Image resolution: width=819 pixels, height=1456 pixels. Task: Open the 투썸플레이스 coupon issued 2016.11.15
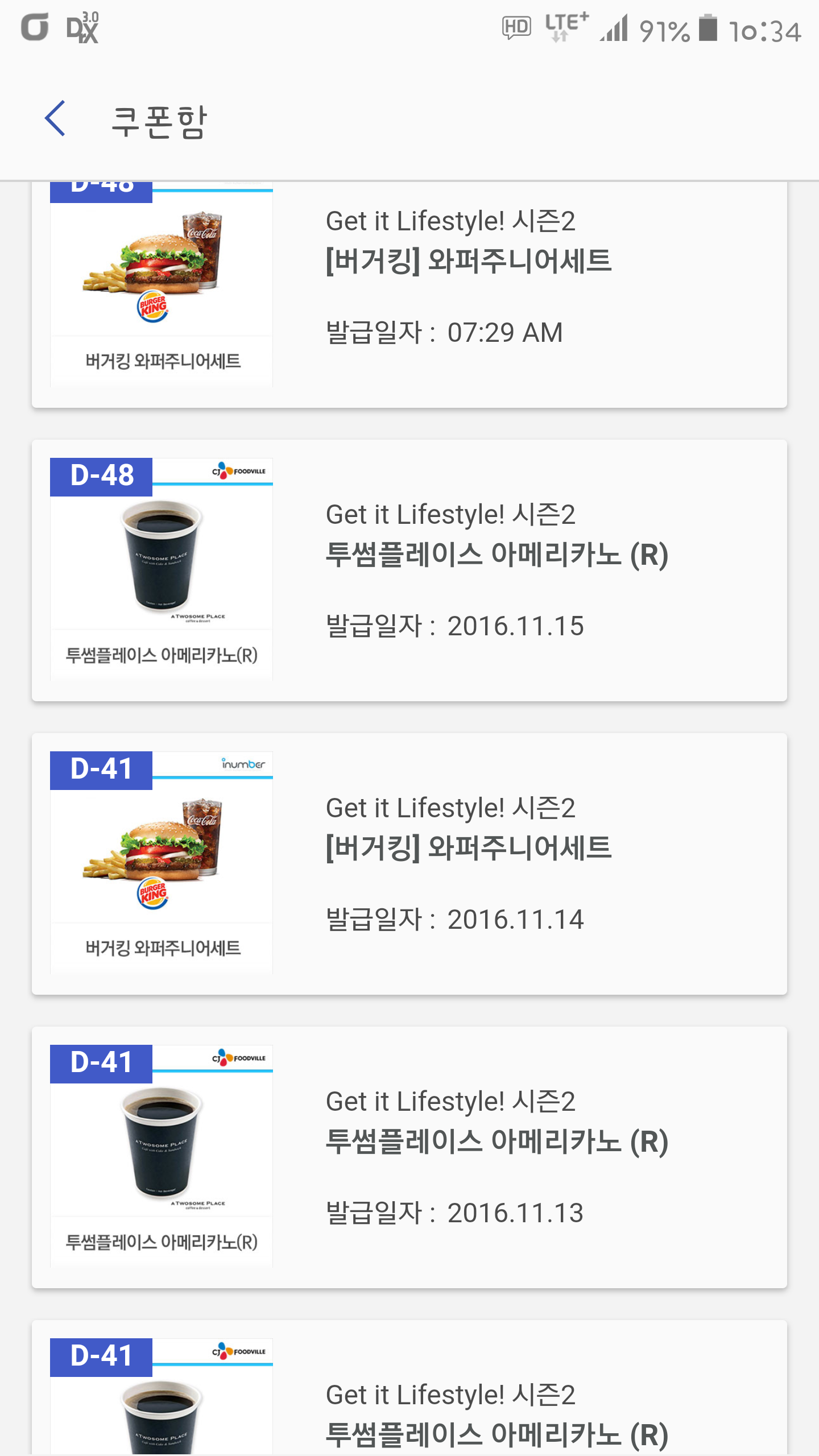pyautogui.click(x=409, y=570)
